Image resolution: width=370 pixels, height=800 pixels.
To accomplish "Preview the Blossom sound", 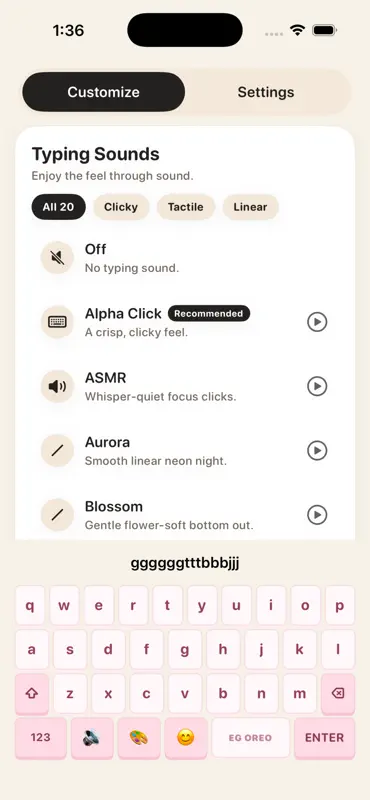I will click(317, 515).
